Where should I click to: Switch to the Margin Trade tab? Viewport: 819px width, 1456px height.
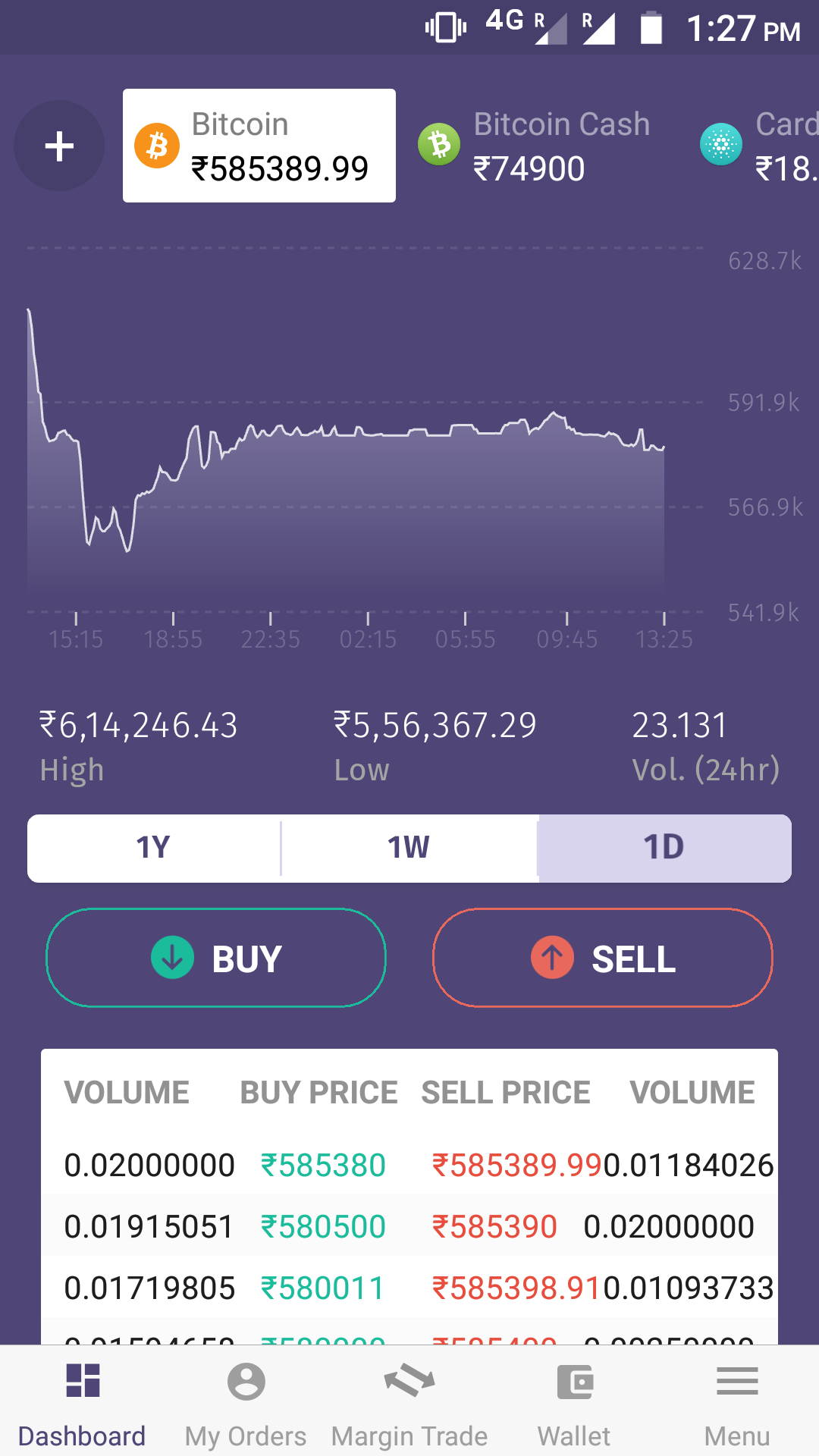[x=409, y=1401]
